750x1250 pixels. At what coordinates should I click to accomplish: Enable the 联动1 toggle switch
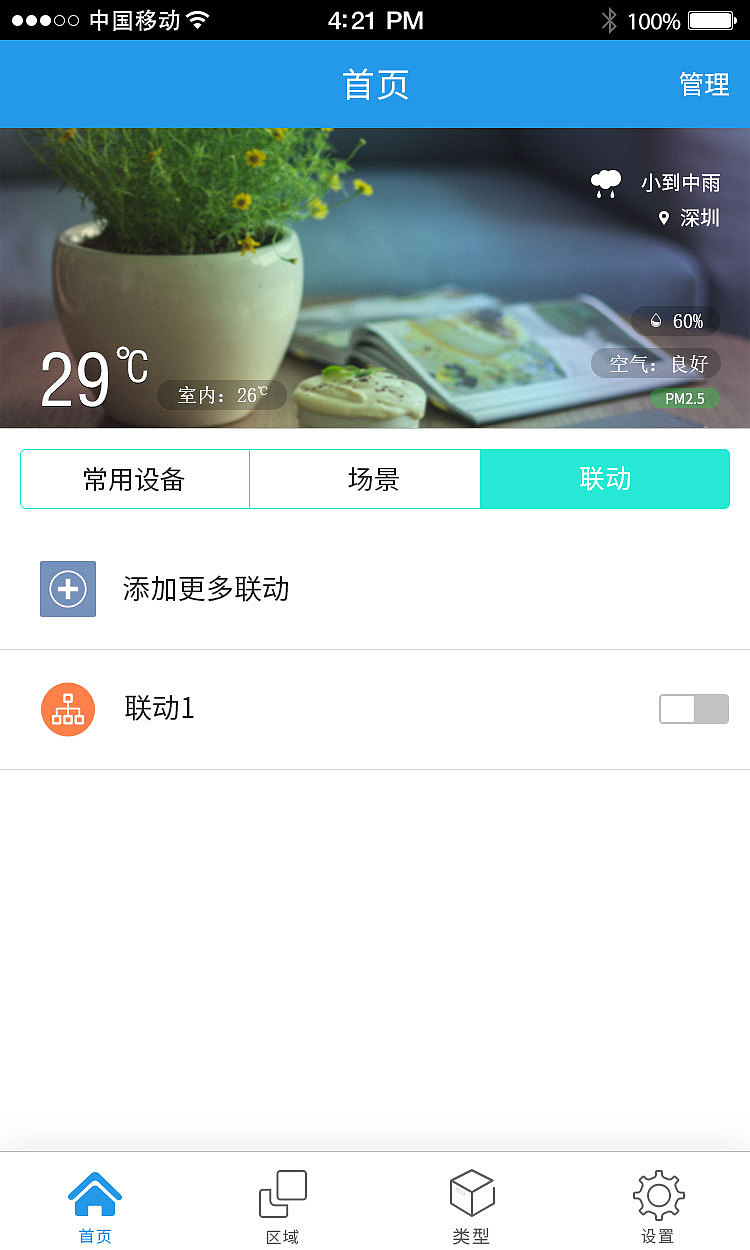click(x=693, y=709)
